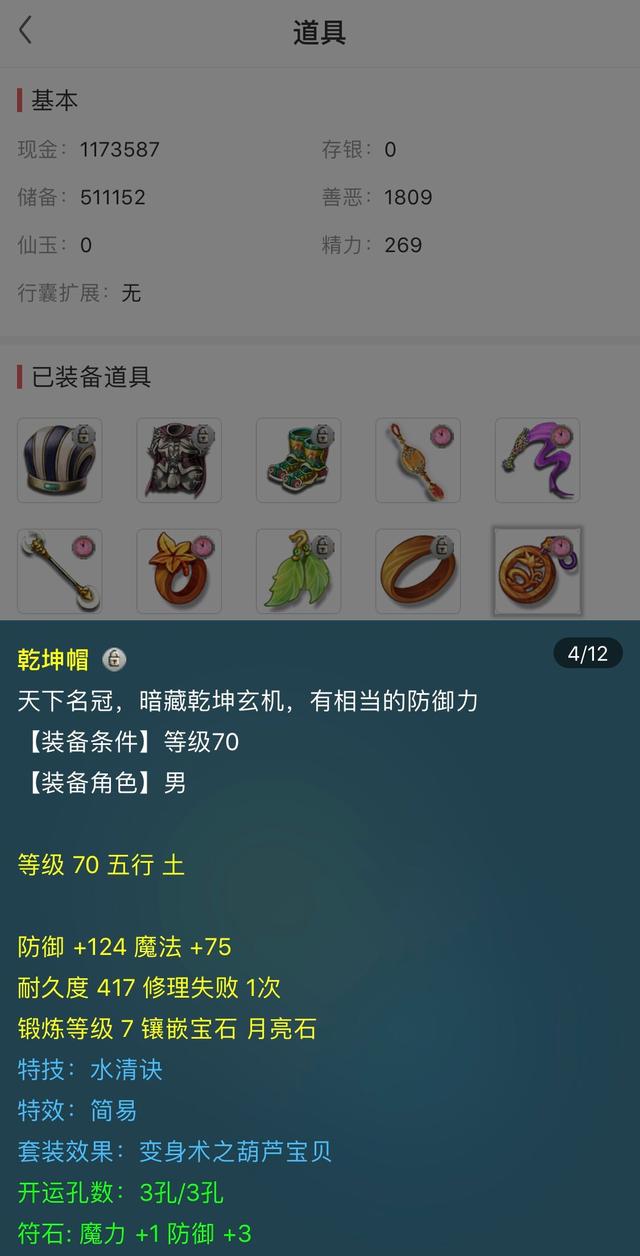The height and width of the screenshot is (1256, 640).
Task: View the highlighted bronze medallion item
Action: pyautogui.click(x=537, y=571)
